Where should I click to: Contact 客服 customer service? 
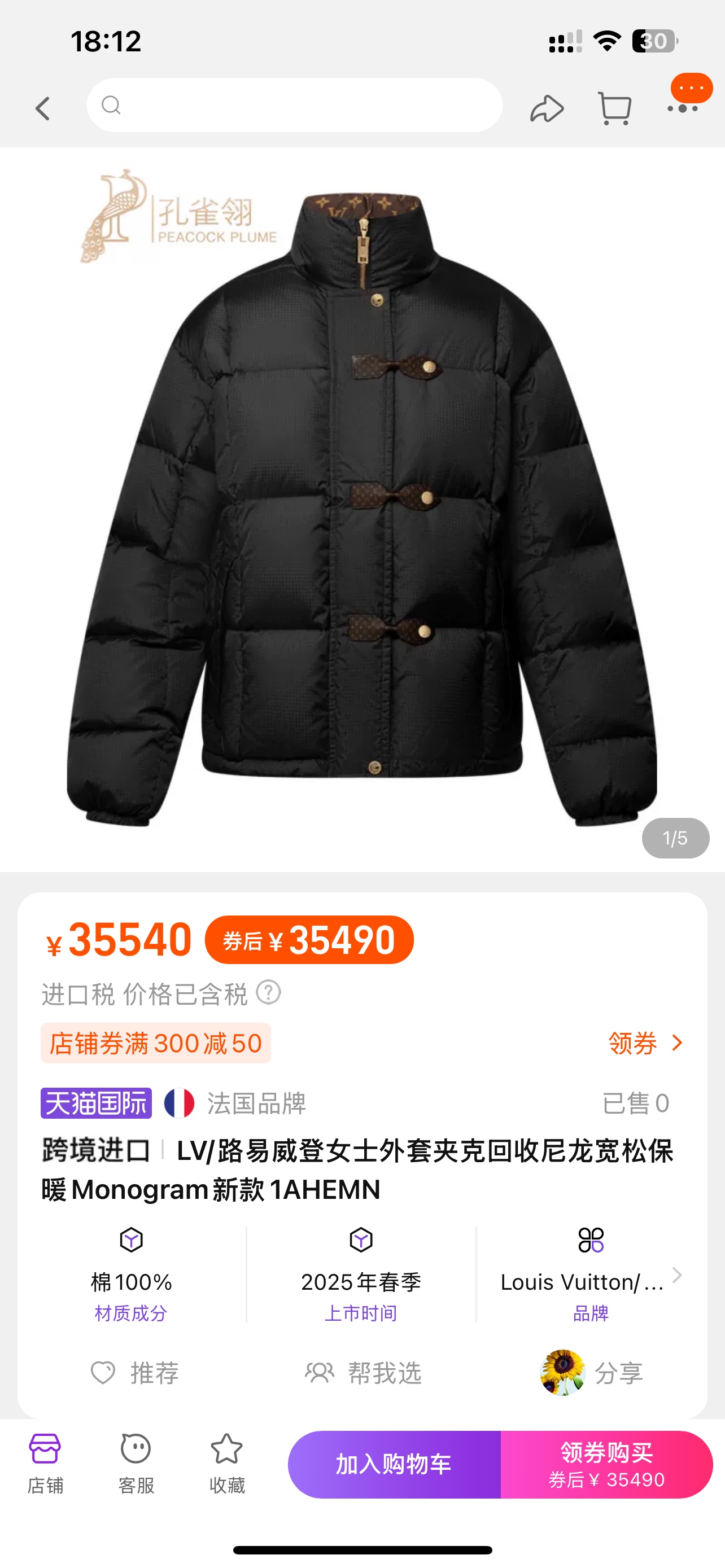(x=136, y=1464)
